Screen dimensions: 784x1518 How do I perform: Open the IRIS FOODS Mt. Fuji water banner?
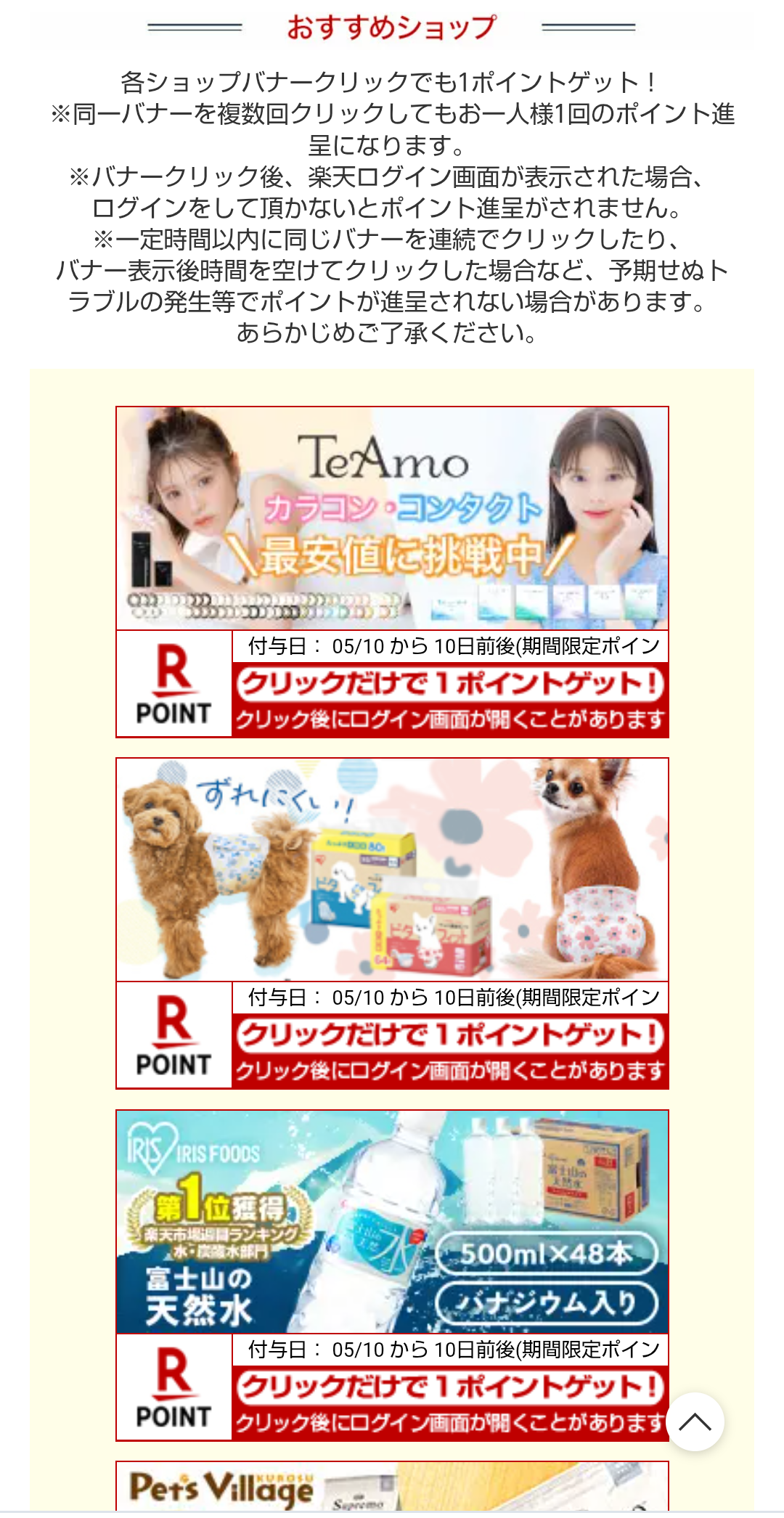[392, 1222]
